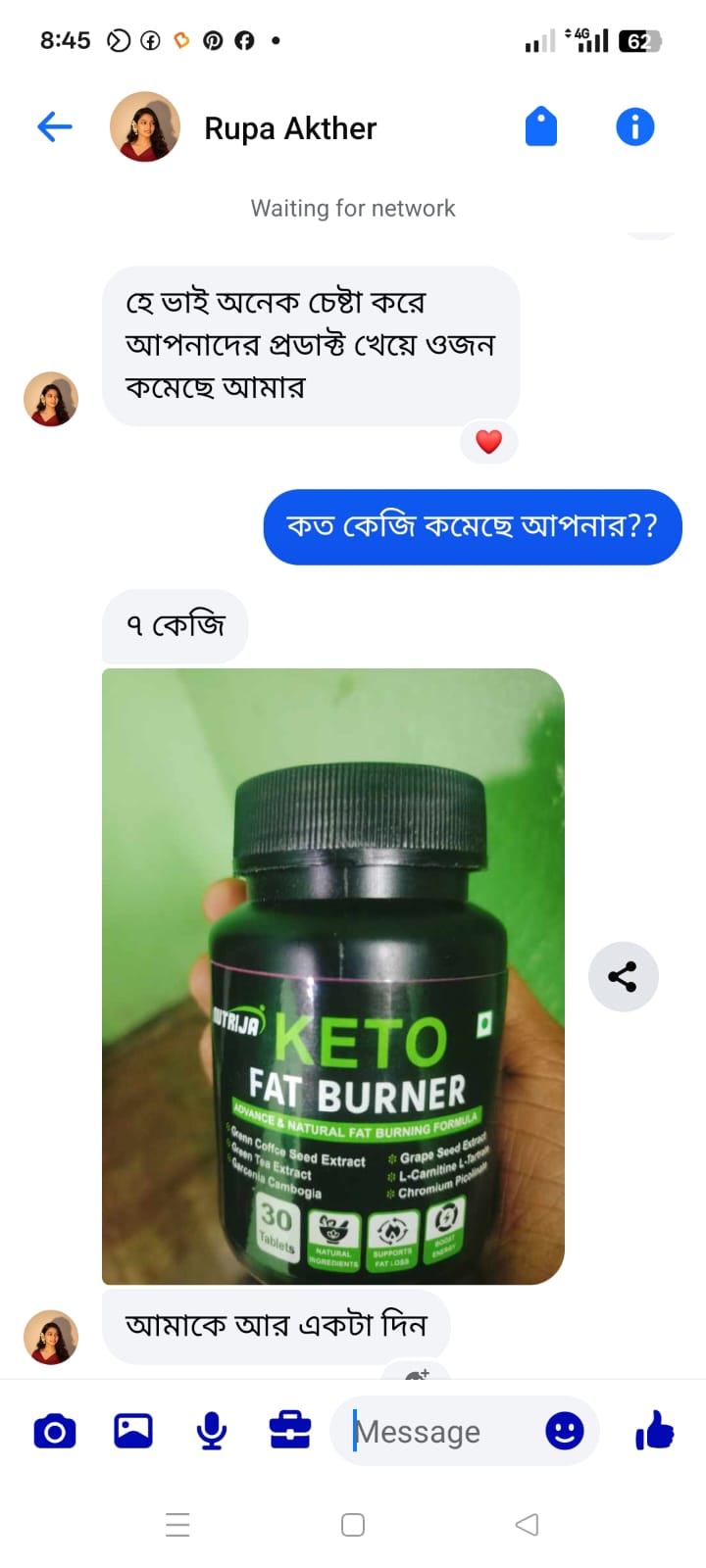The image size is (706, 1568).
Task: Record a voice message with microphone
Action: (x=212, y=1432)
